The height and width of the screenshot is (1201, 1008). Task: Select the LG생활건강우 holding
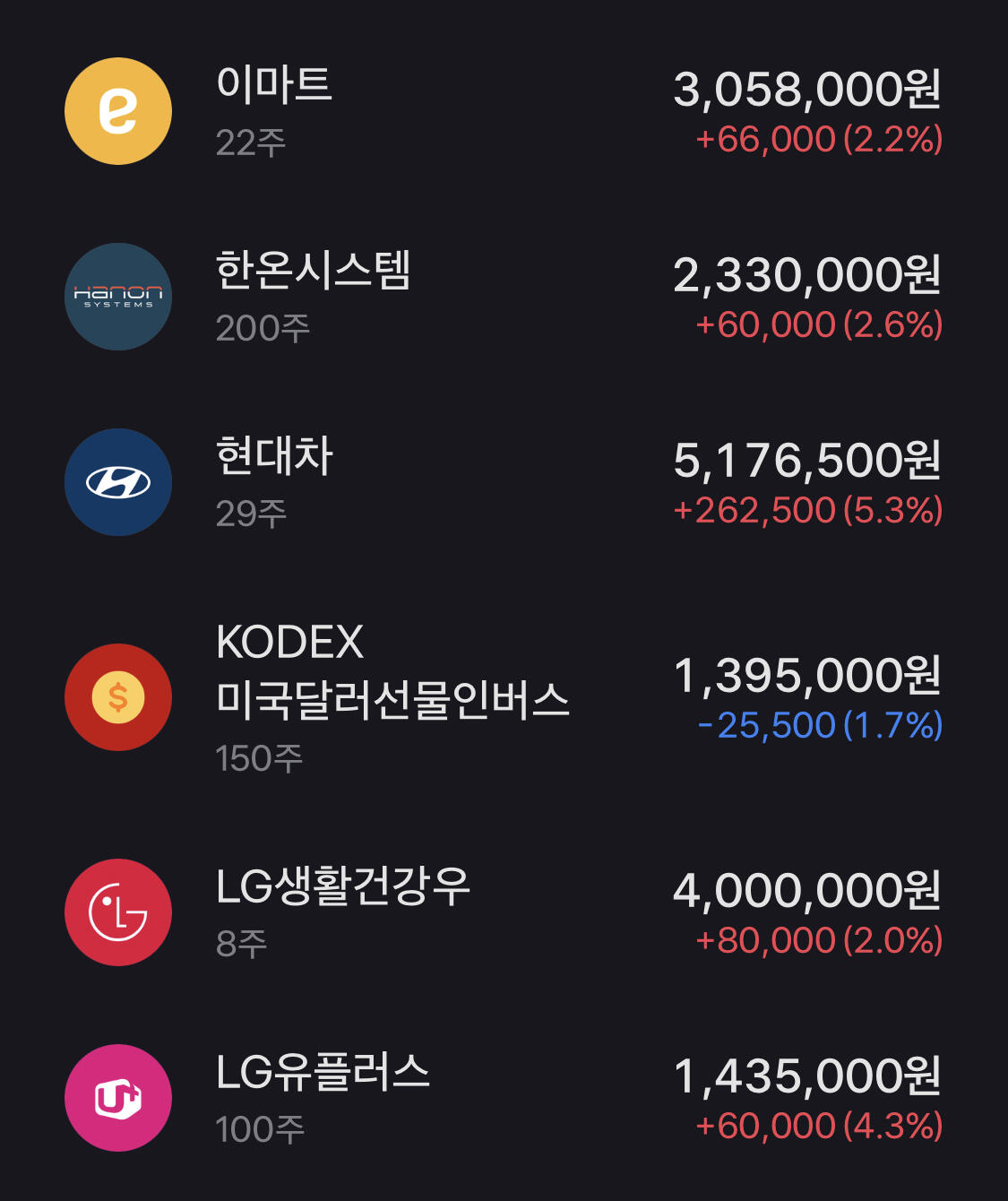click(x=504, y=912)
